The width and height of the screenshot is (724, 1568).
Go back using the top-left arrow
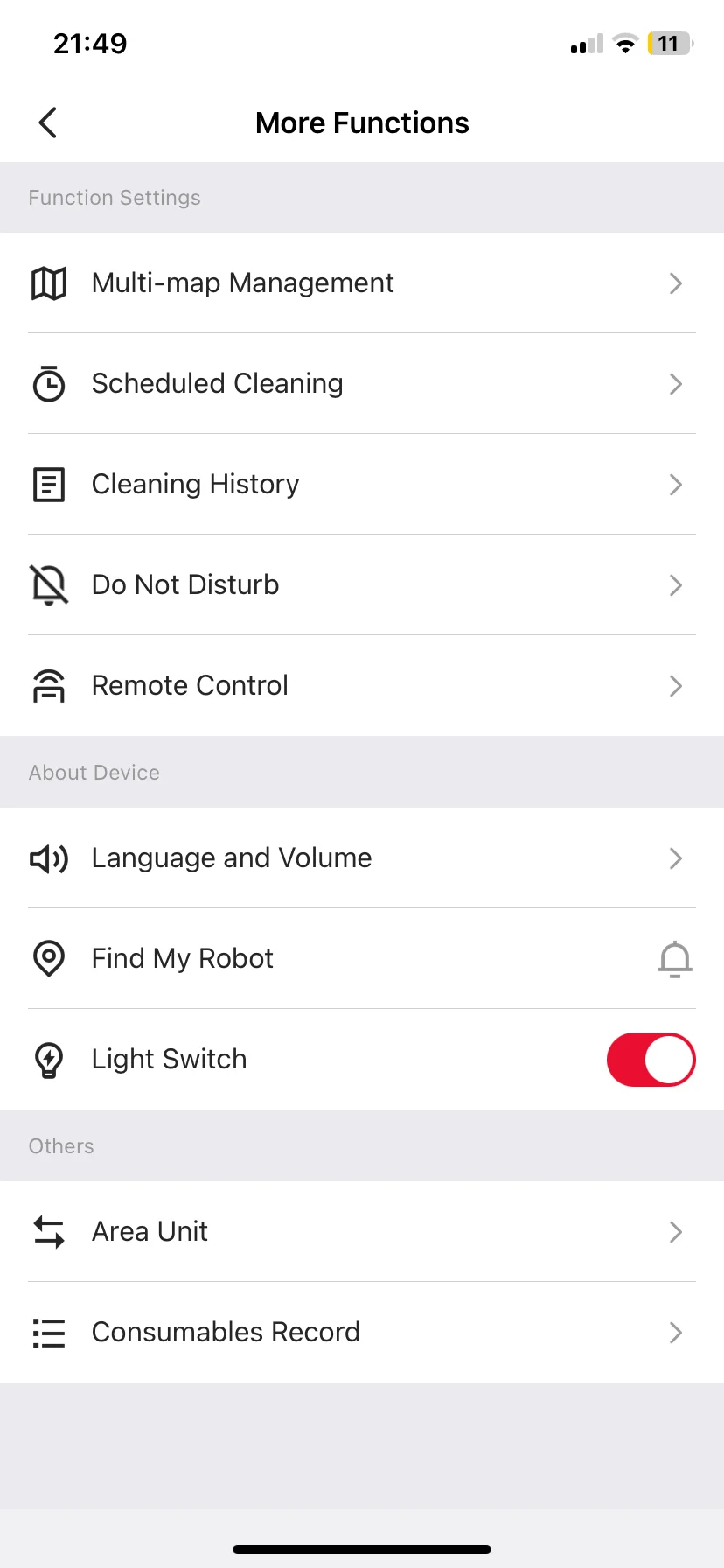tap(48, 122)
